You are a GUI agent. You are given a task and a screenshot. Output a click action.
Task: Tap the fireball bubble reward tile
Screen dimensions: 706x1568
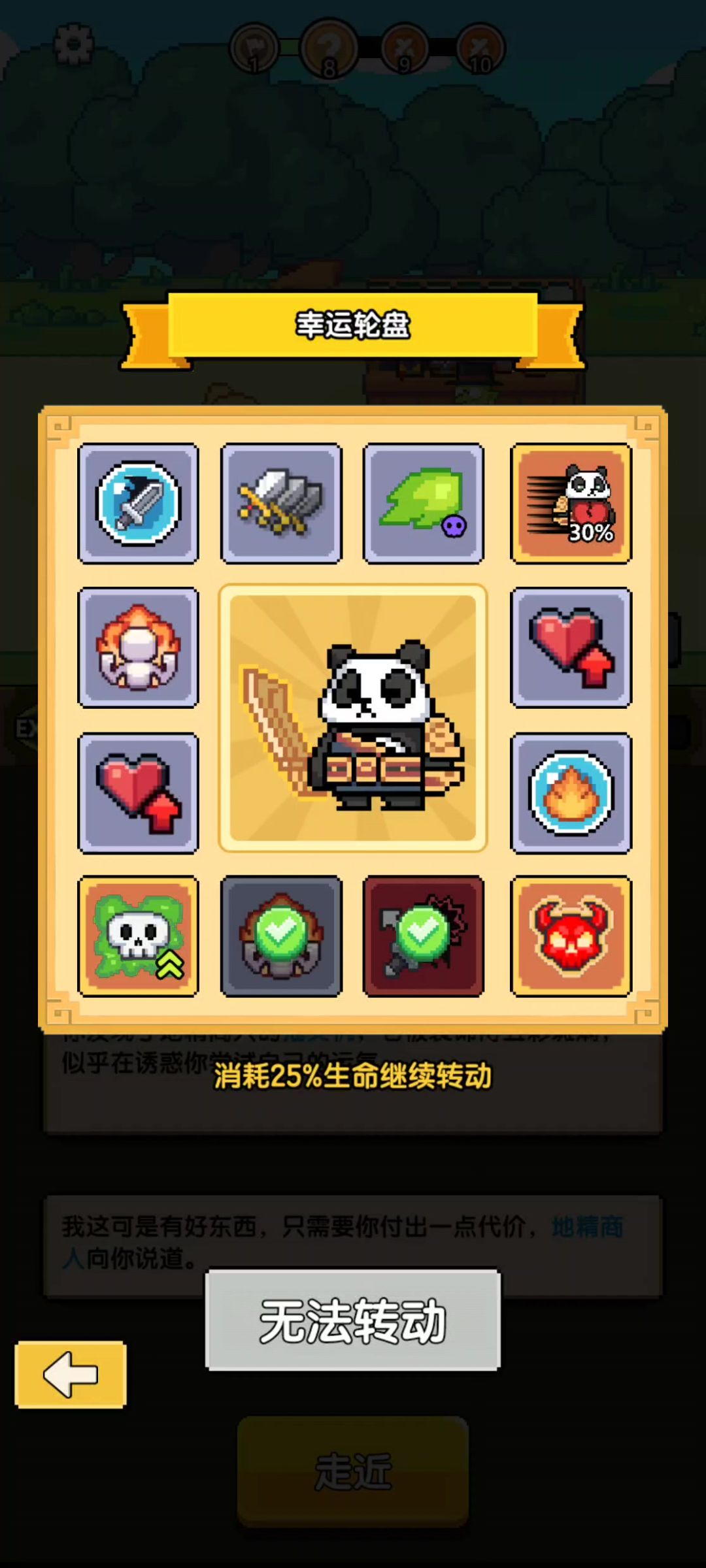[571, 792]
